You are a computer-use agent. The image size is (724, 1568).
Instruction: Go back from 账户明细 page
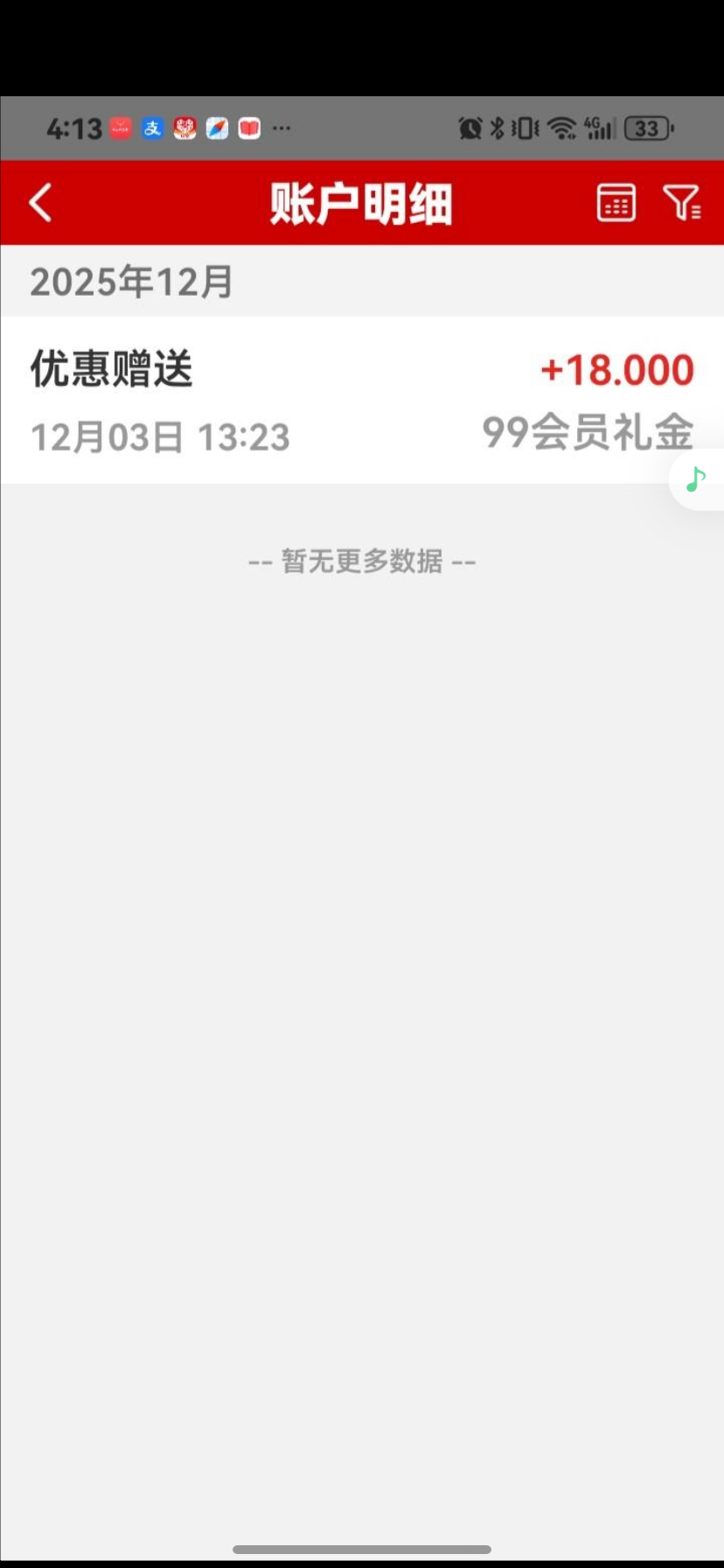[x=40, y=203]
